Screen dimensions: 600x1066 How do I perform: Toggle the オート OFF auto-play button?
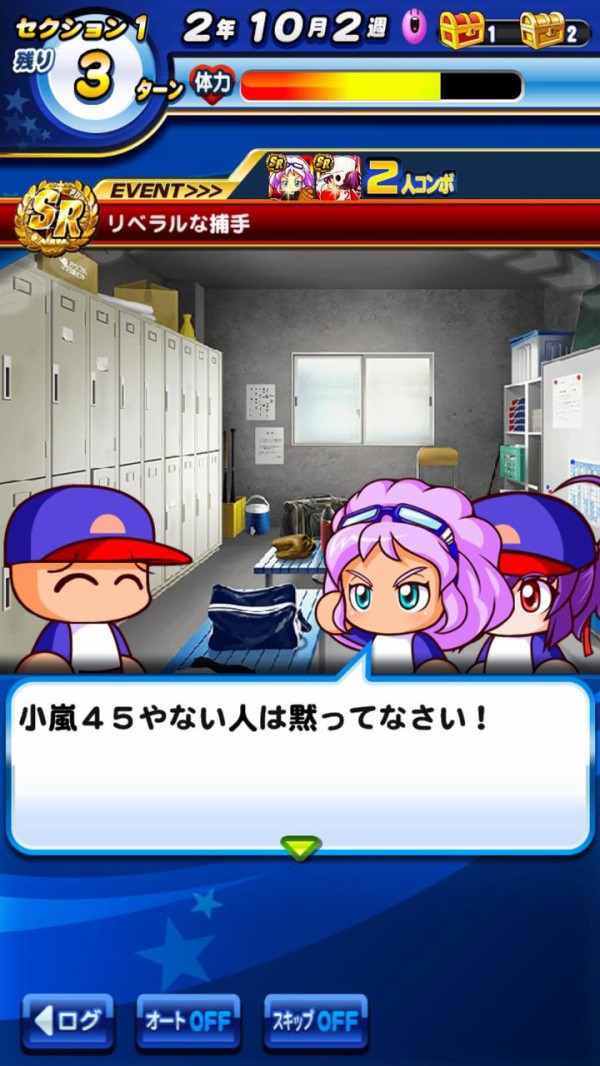click(x=188, y=1021)
